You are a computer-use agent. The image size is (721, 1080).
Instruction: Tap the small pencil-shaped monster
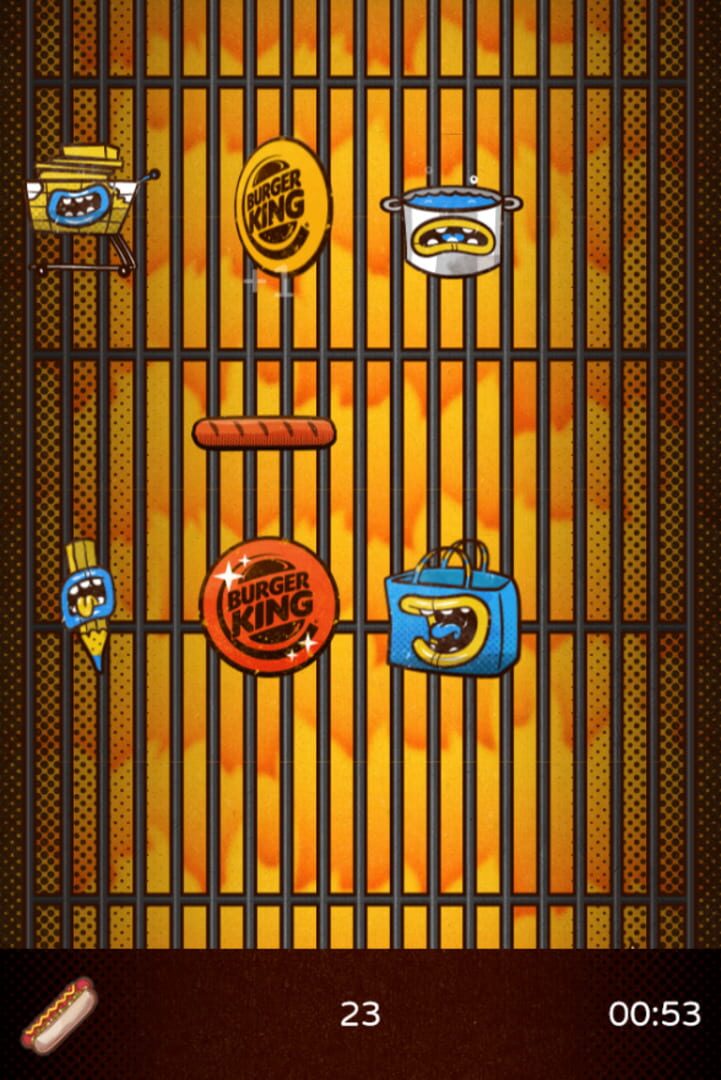[x=87, y=602]
